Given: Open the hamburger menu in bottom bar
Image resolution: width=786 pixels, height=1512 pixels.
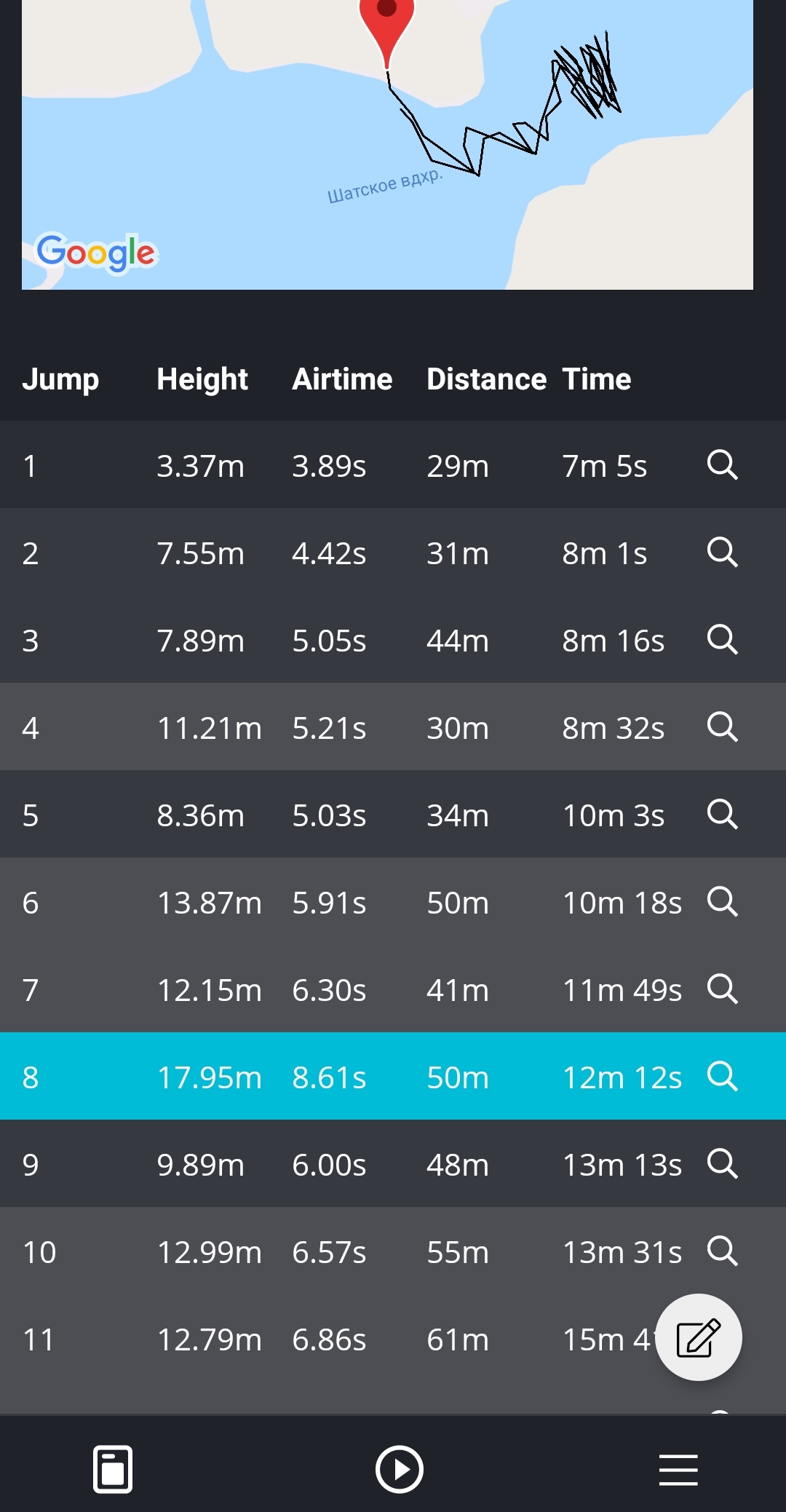Looking at the screenshot, I should (678, 1470).
